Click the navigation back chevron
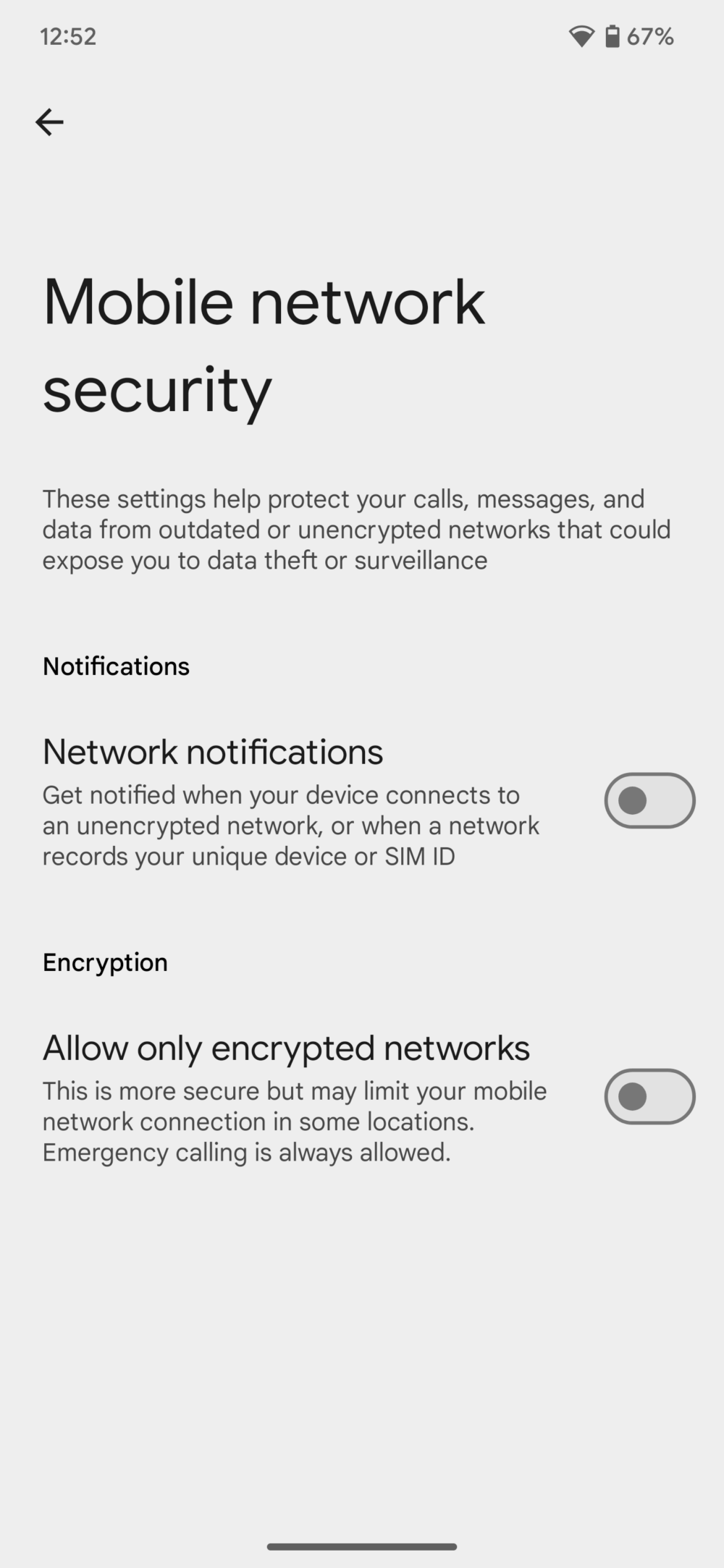Screen dimensions: 724x1568 (x=49, y=122)
